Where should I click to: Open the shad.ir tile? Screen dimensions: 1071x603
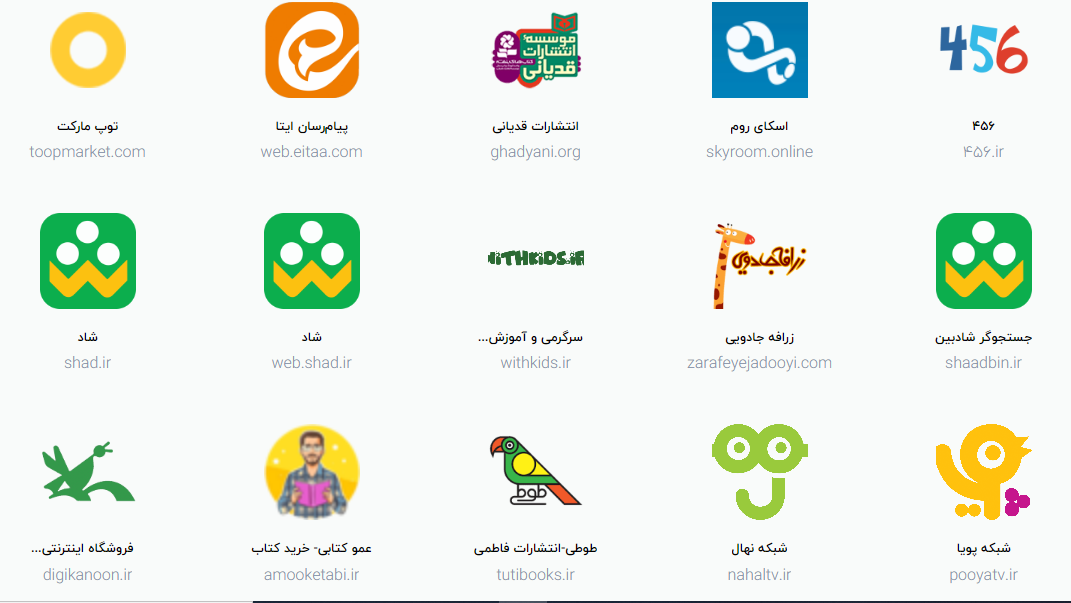pos(88,261)
